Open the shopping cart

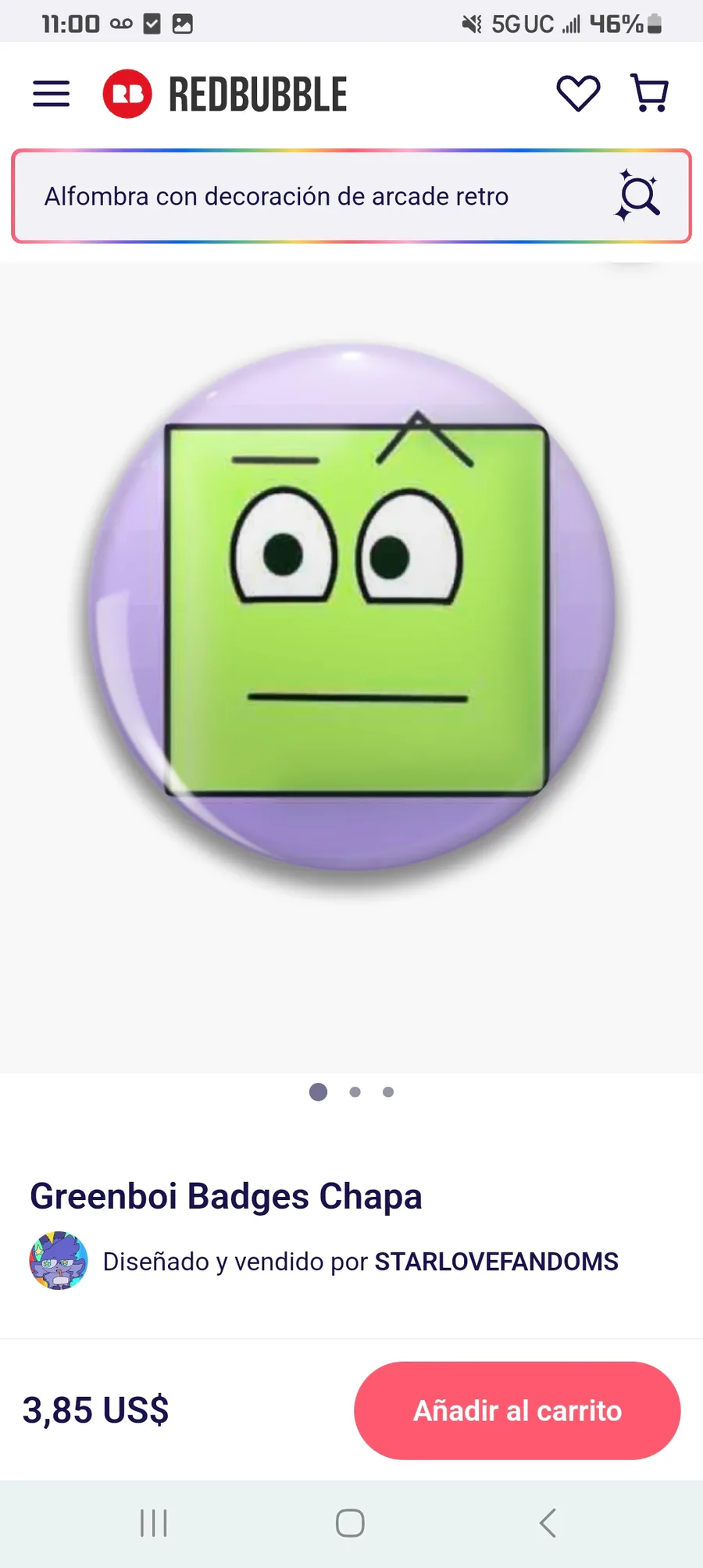coord(649,94)
